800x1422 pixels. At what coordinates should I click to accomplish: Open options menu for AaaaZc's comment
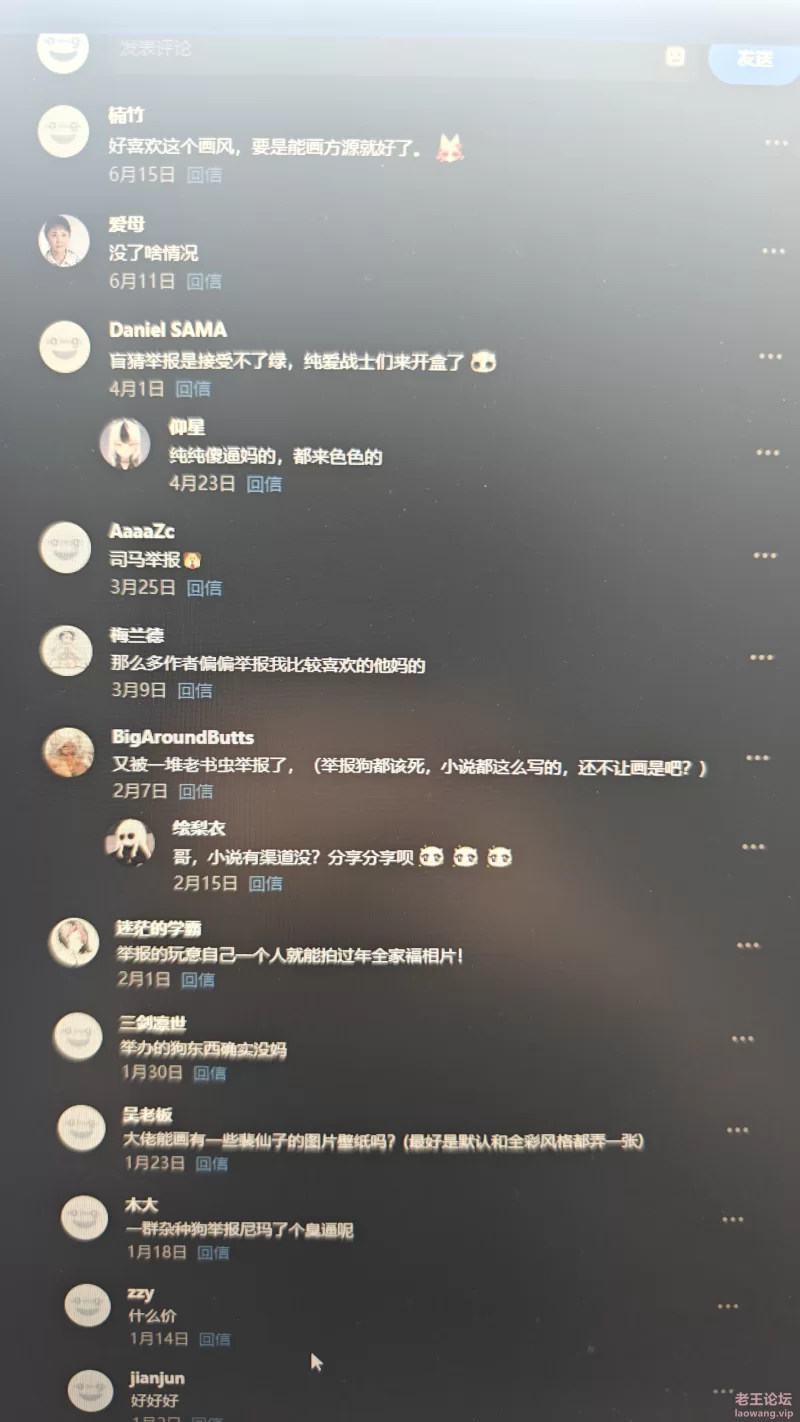coord(765,556)
